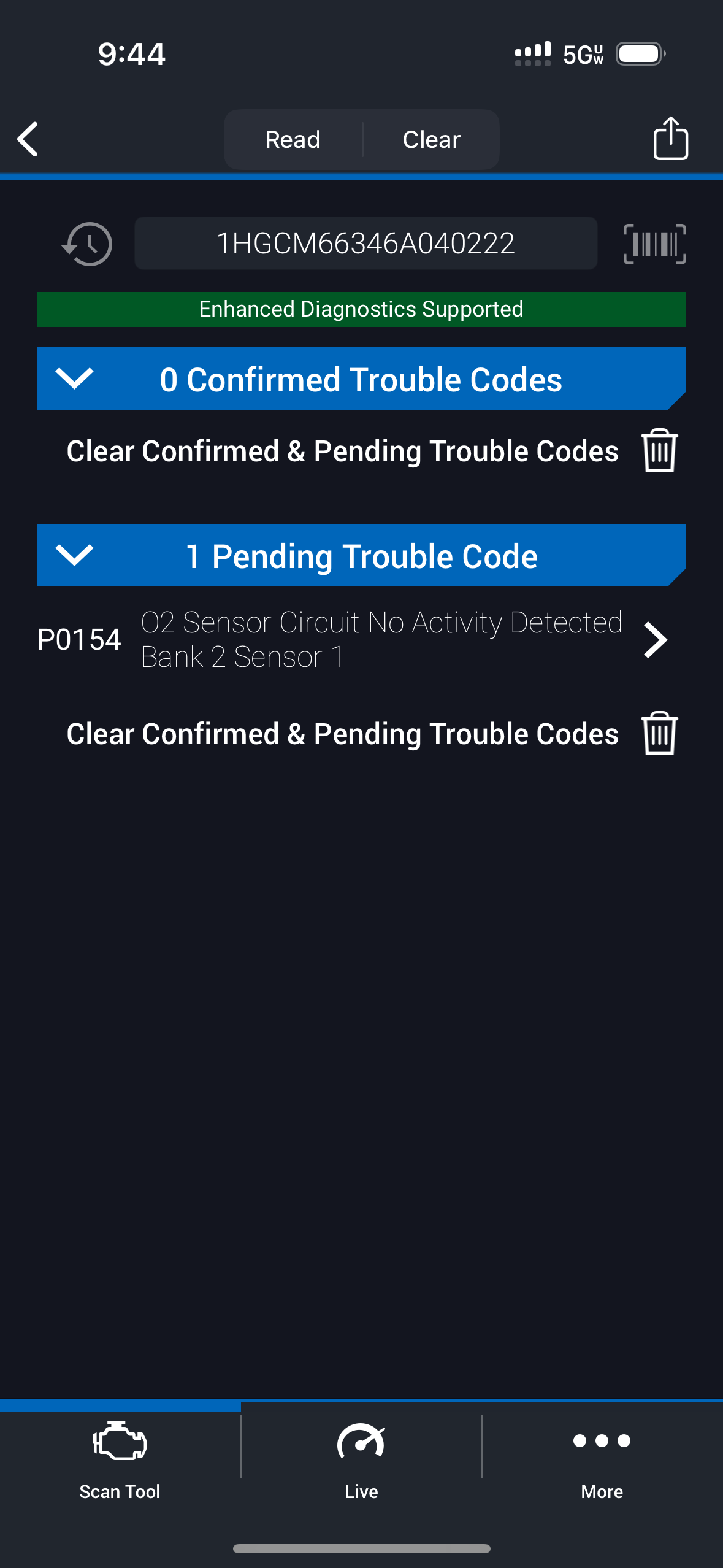
Task: Scan the VIN barcode
Action: [654, 244]
